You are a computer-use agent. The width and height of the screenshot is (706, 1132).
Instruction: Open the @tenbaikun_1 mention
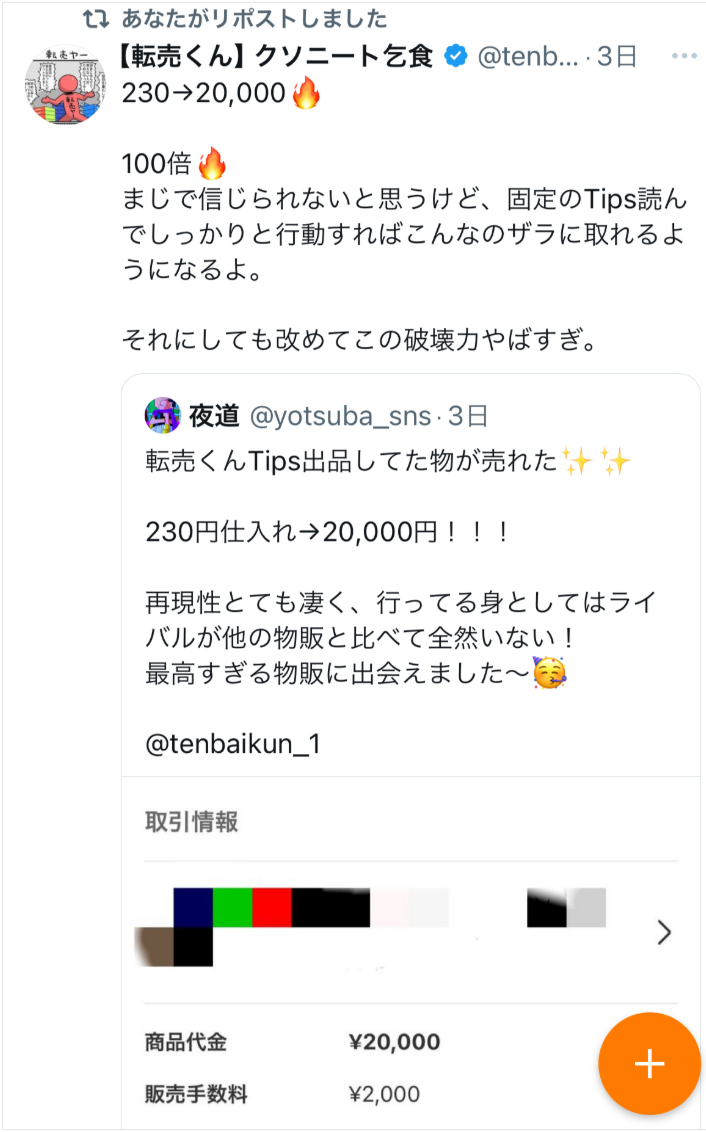232,744
